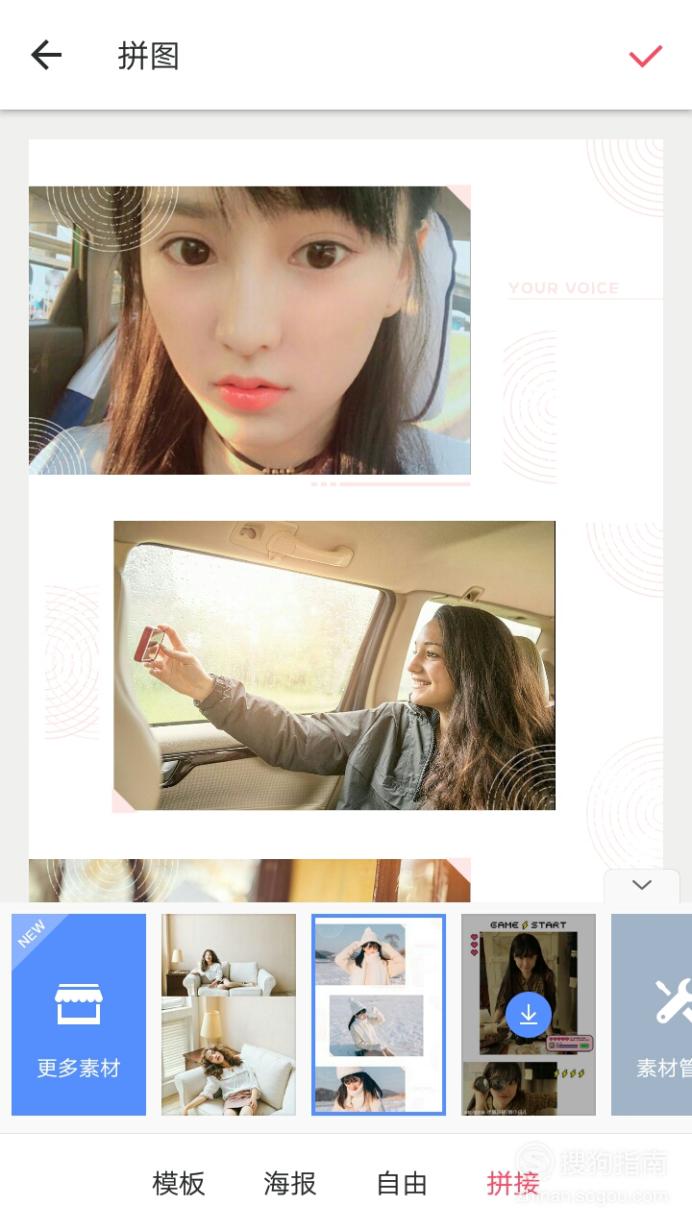The height and width of the screenshot is (1230, 692).
Task: Switch to the 海报 tab
Action: (x=290, y=1184)
